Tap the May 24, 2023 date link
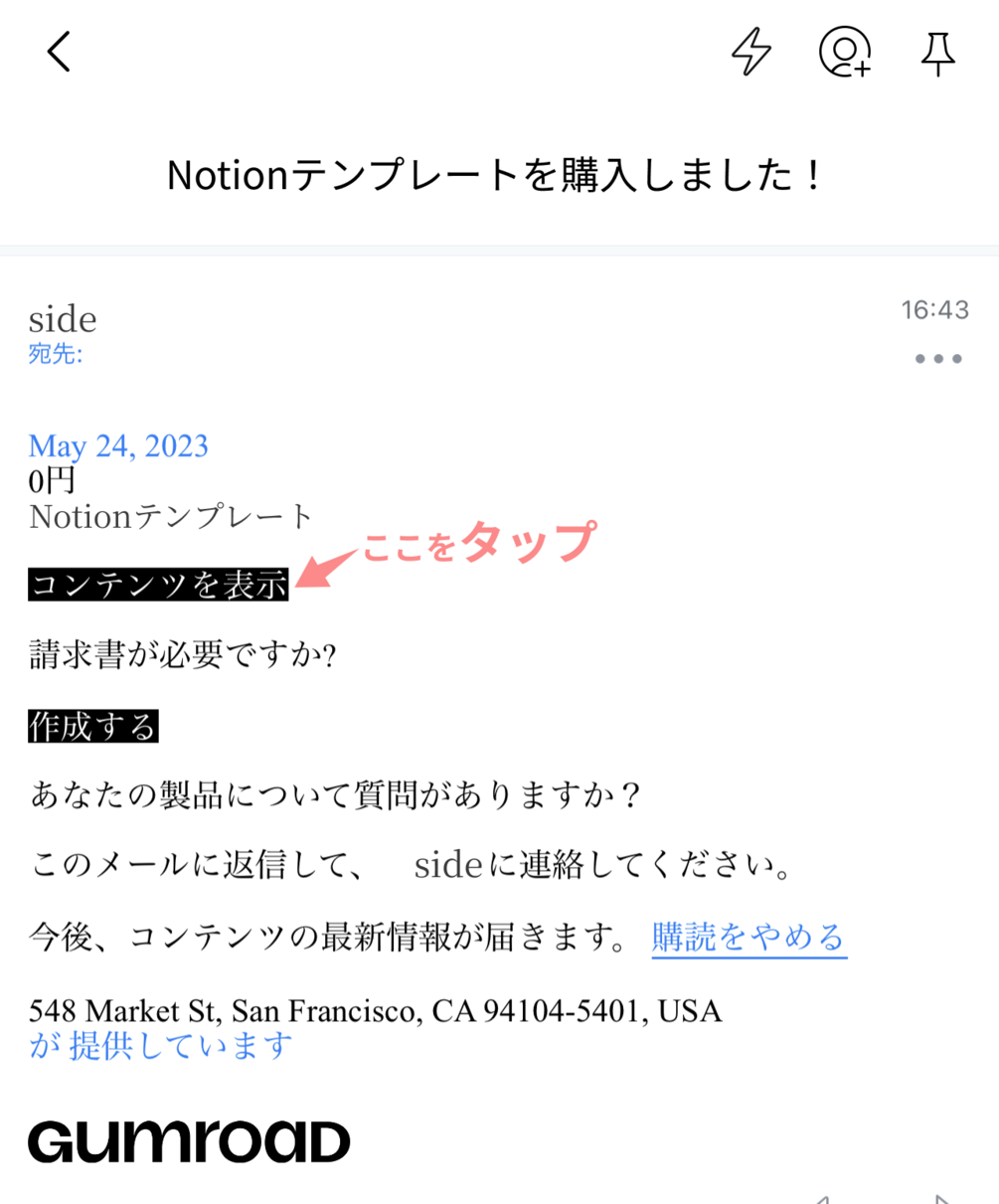This screenshot has width=999, height=1204. (x=118, y=445)
